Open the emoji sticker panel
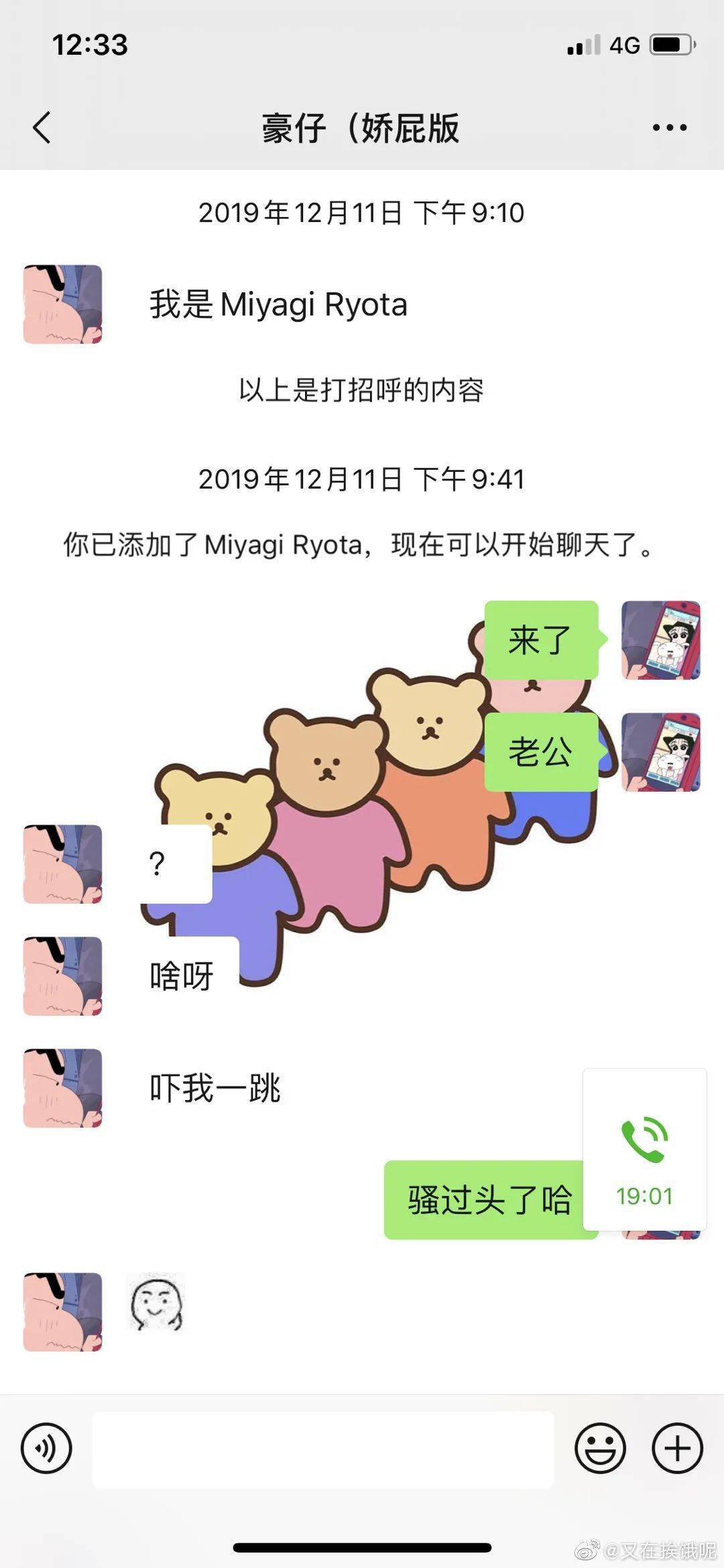Image resolution: width=724 pixels, height=1568 pixels. click(x=600, y=1448)
